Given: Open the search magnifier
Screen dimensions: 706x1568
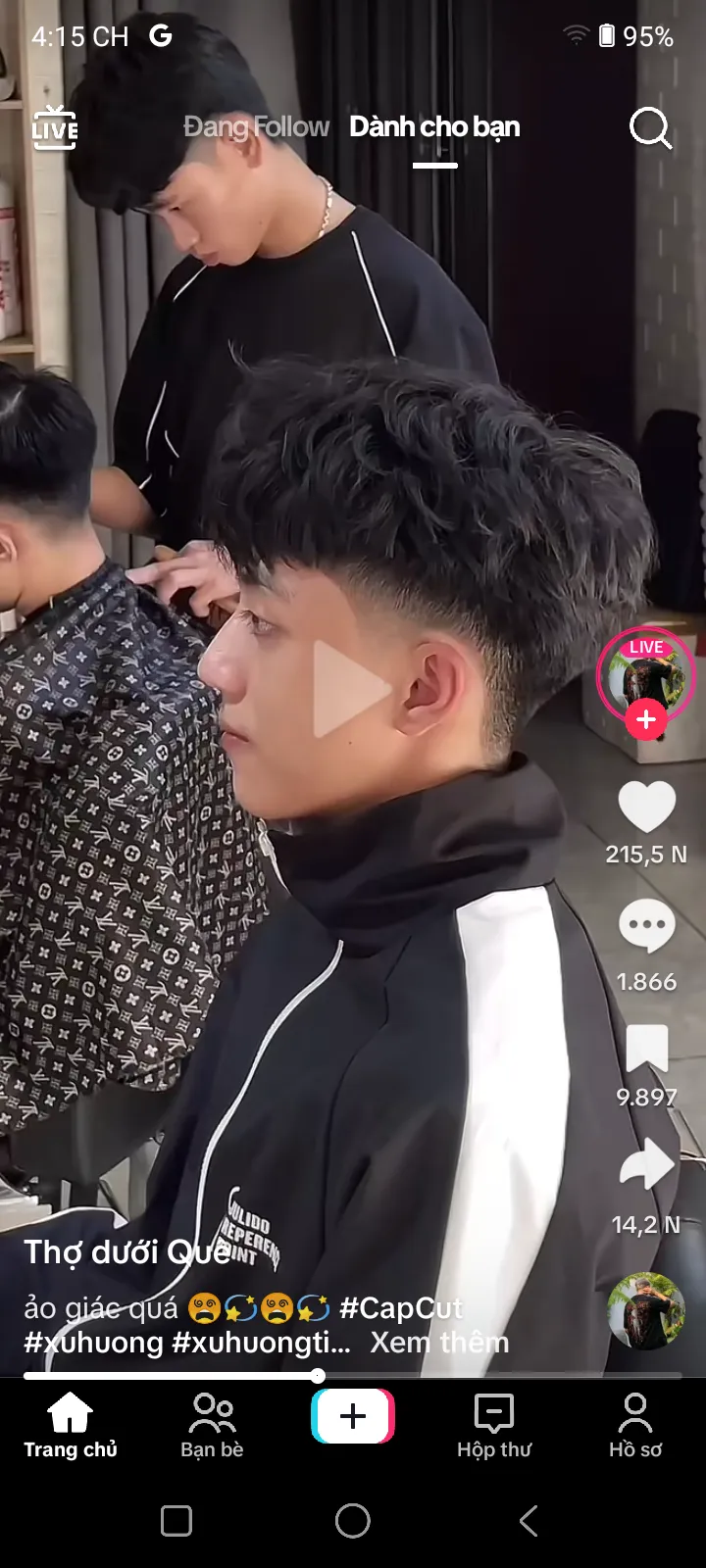Looking at the screenshot, I should point(649,127).
